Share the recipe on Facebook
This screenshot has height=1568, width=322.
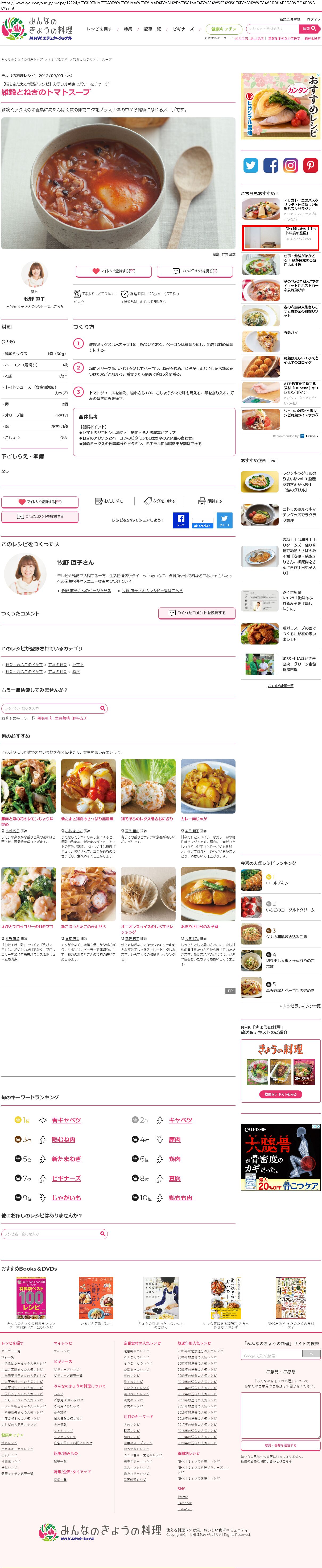181,520
